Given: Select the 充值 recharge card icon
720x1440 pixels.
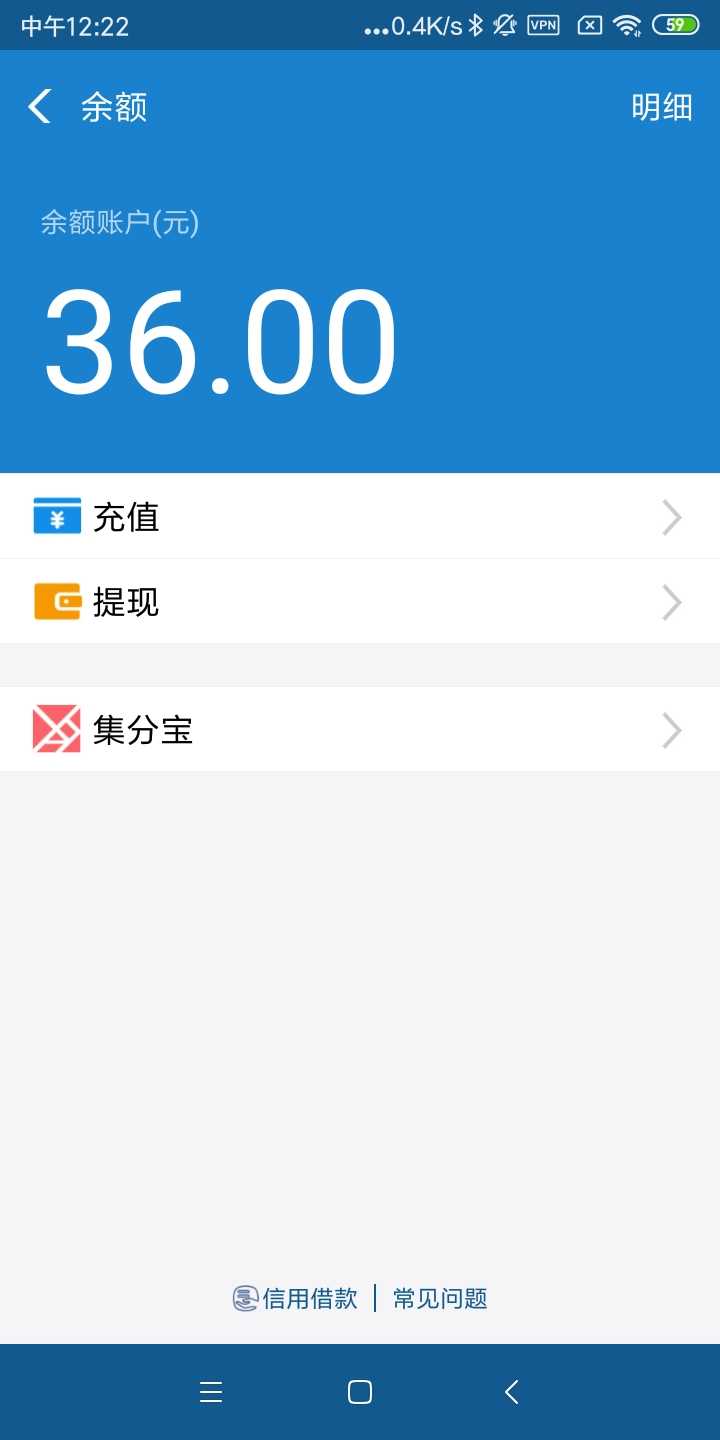Looking at the screenshot, I should pyautogui.click(x=55, y=516).
